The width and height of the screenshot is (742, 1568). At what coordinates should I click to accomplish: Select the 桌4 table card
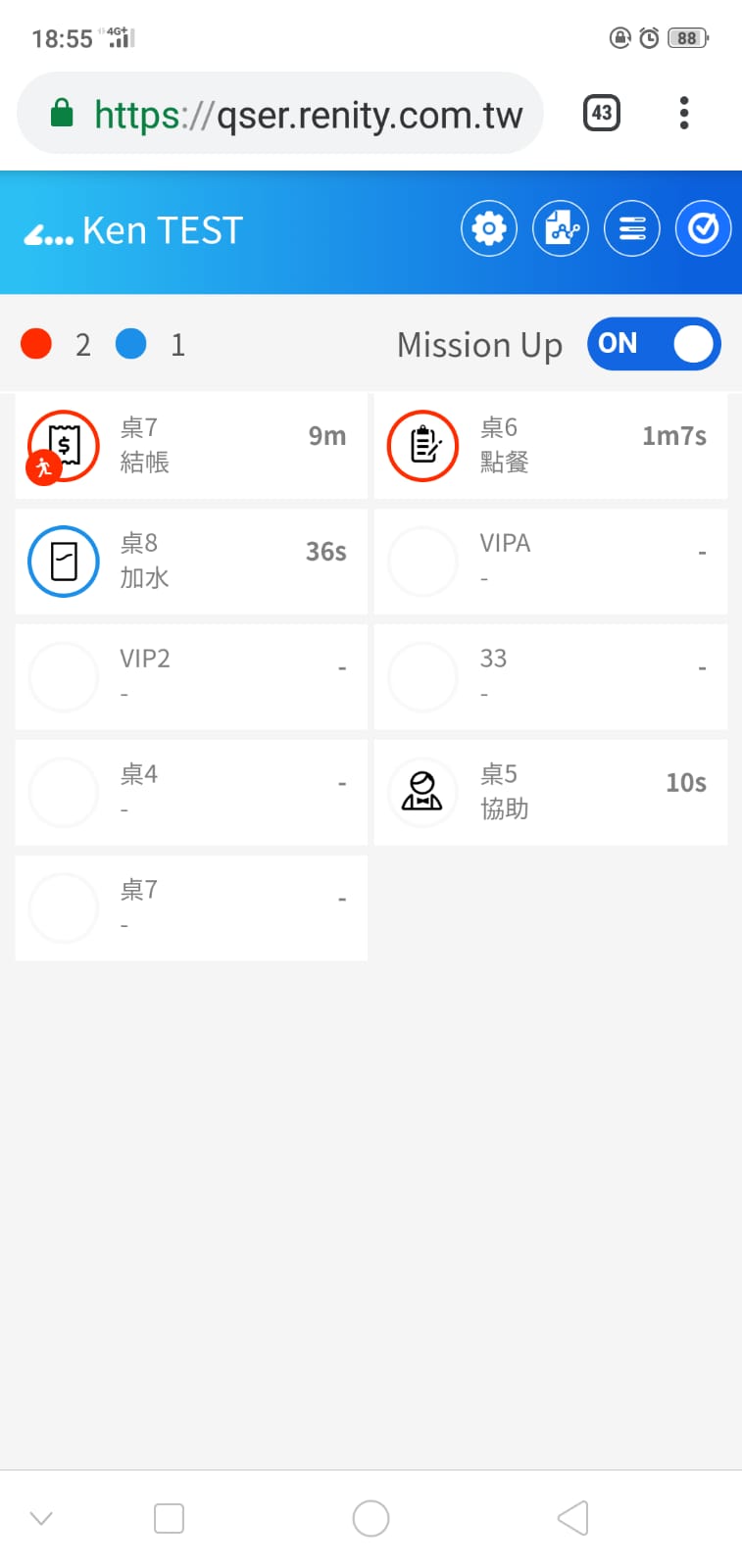coord(191,793)
